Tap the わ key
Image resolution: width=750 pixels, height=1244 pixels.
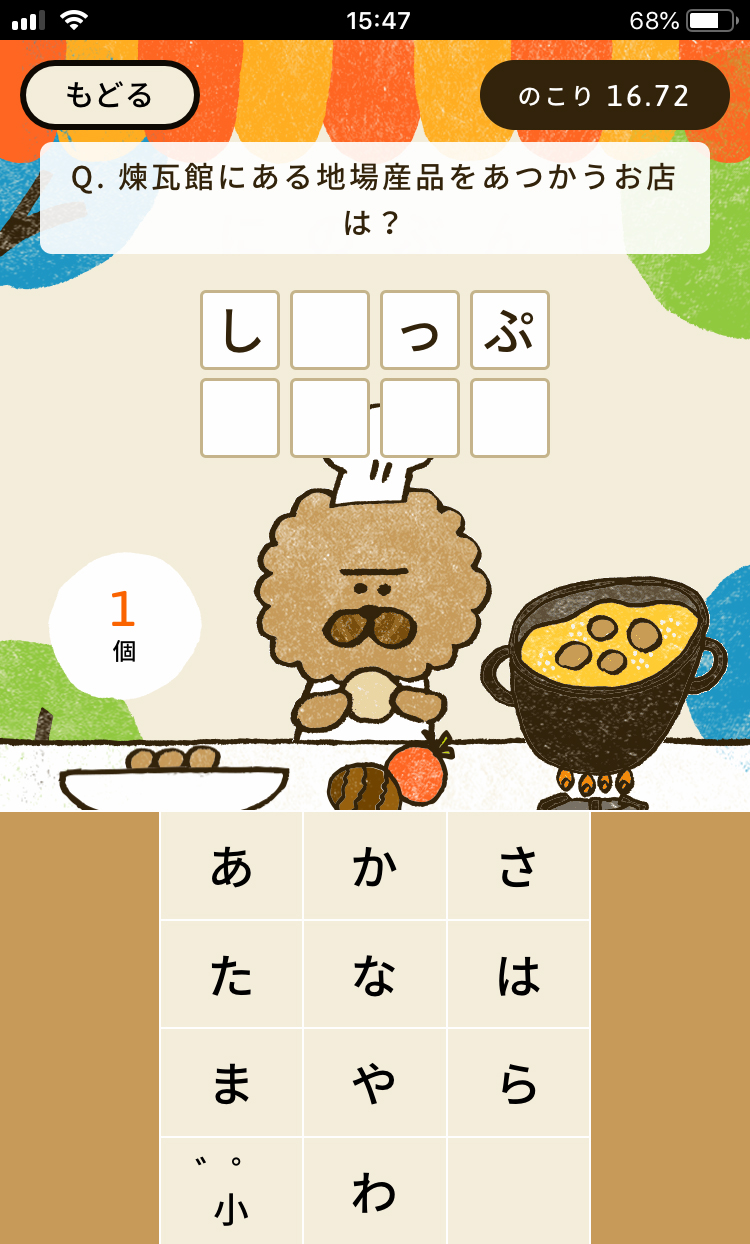pyautogui.click(x=375, y=1191)
